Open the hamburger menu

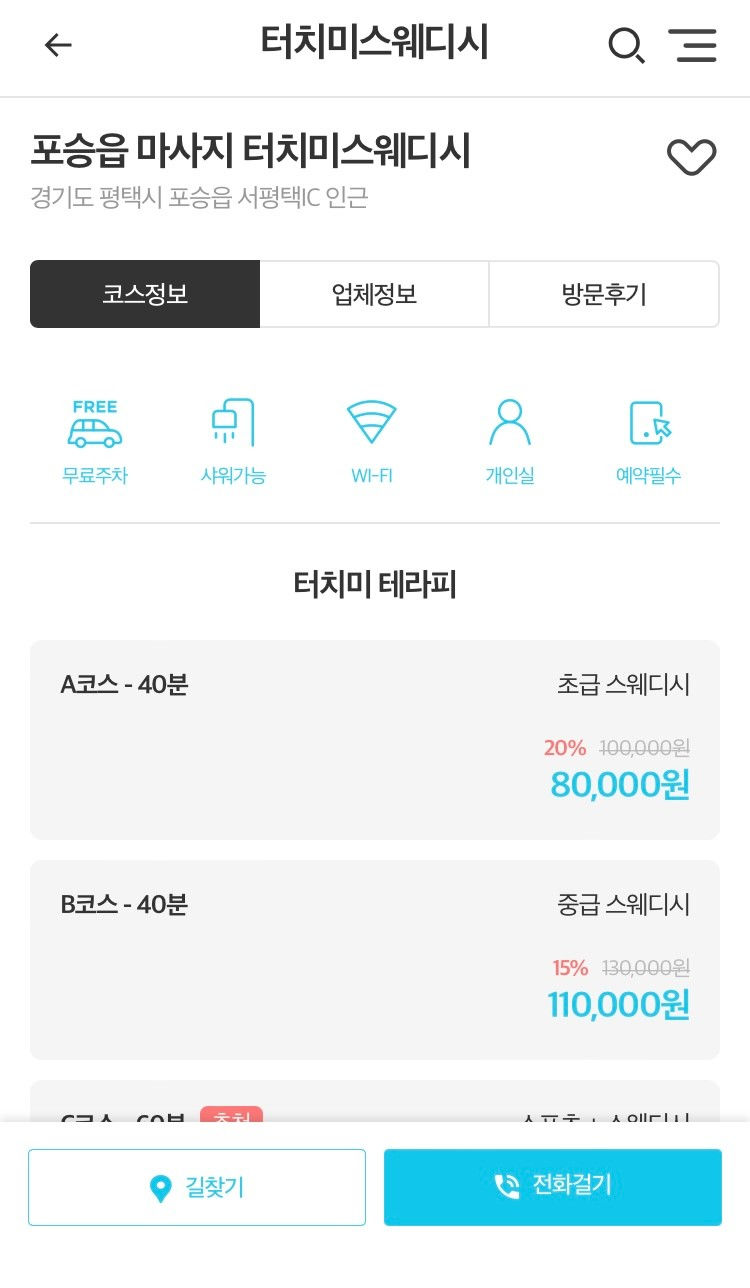pyautogui.click(x=692, y=45)
